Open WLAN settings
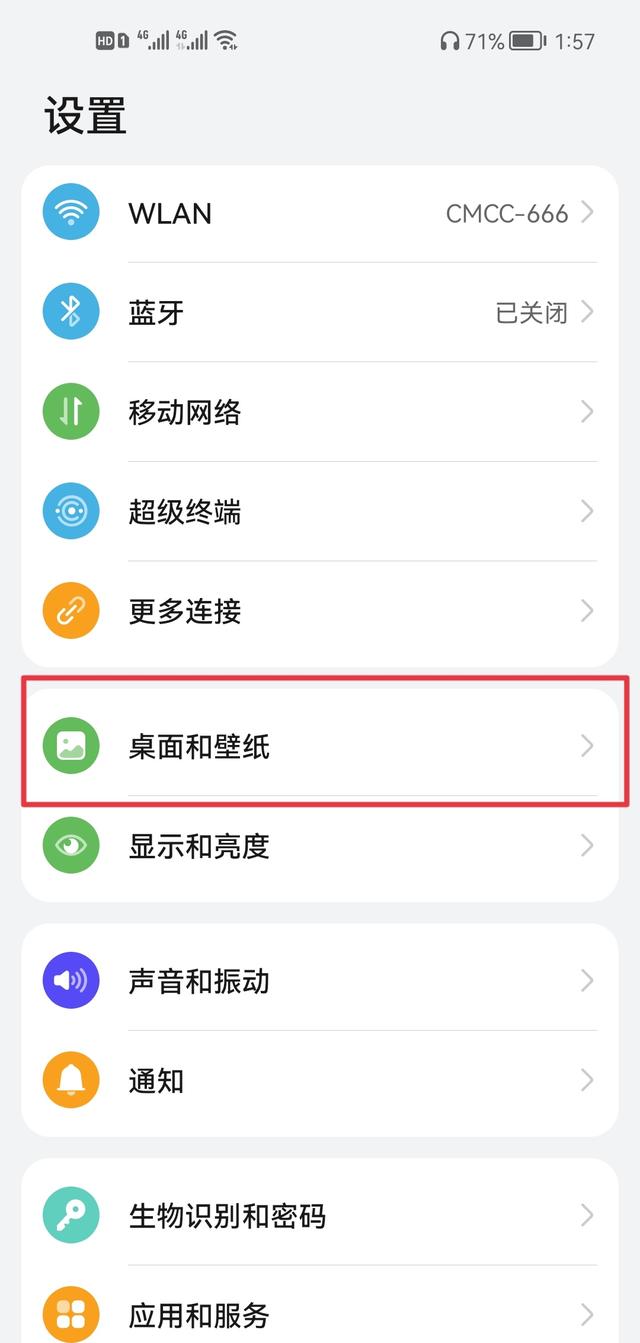 click(x=320, y=213)
